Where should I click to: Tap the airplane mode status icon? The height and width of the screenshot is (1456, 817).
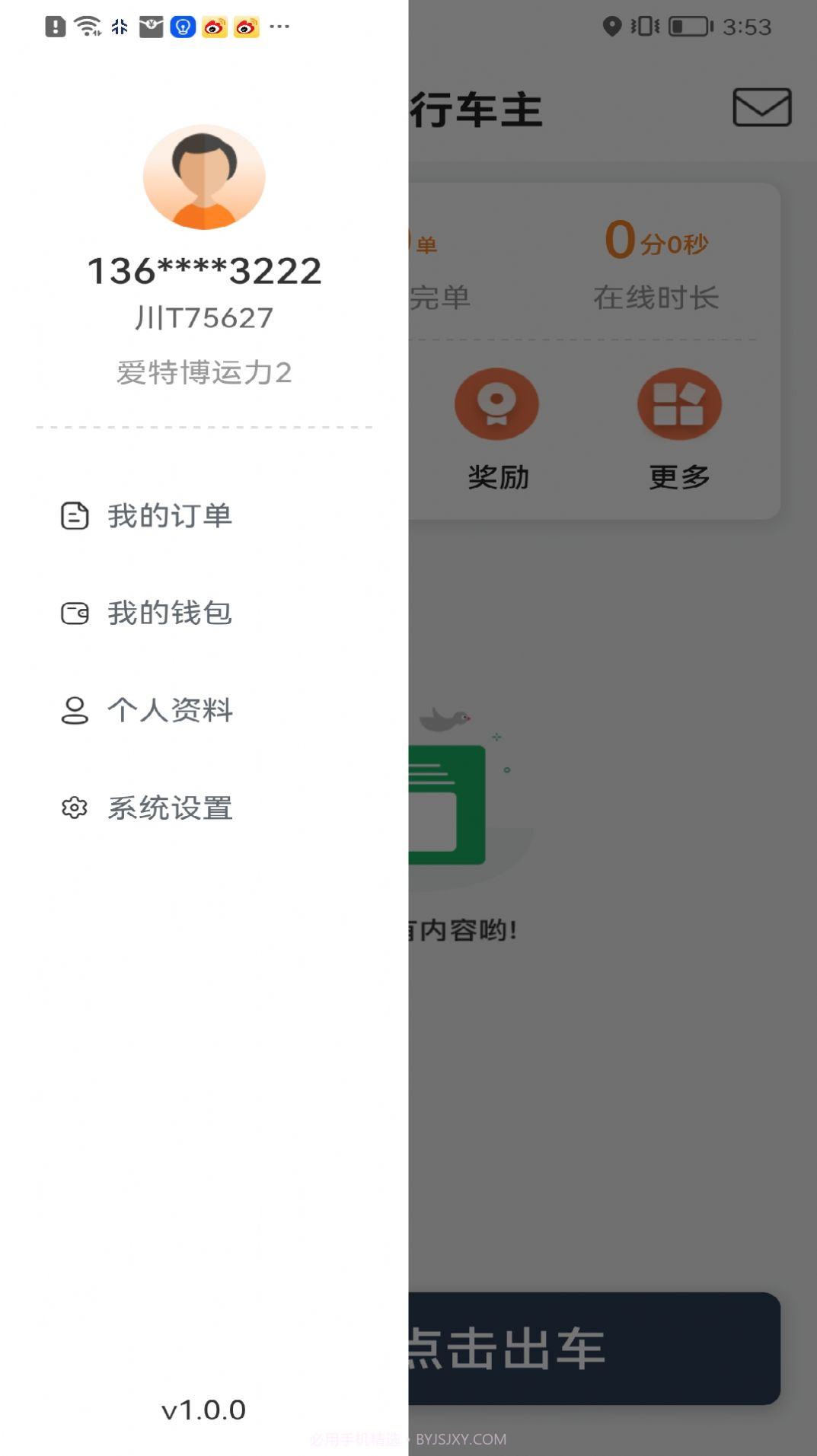pyautogui.click(x=118, y=26)
